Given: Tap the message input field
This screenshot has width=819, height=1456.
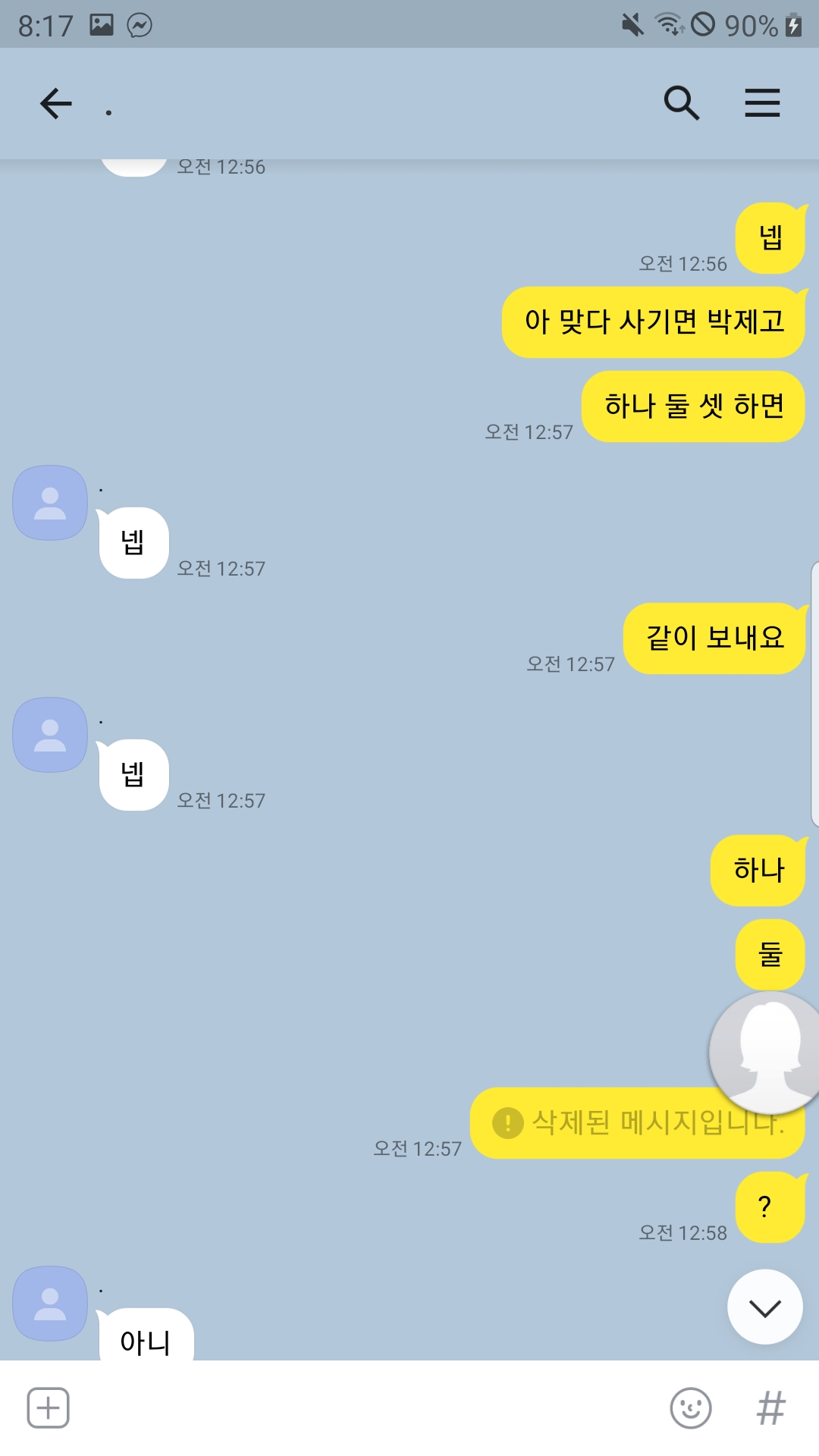Looking at the screenshot, I should tap(364, 1408).
